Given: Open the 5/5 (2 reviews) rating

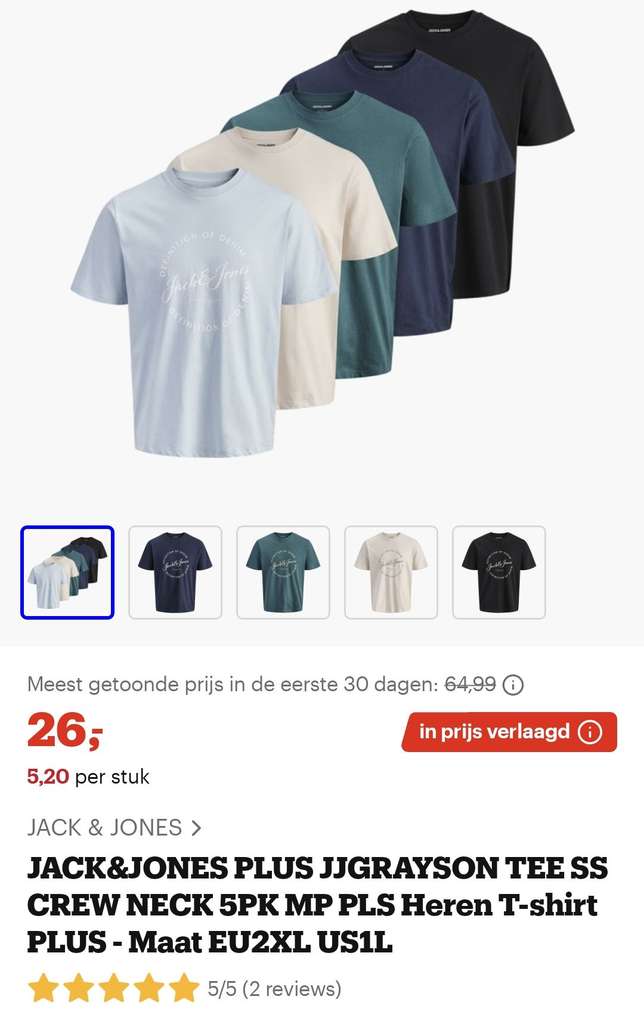Looking at the screenshot, I should [184, 988].
